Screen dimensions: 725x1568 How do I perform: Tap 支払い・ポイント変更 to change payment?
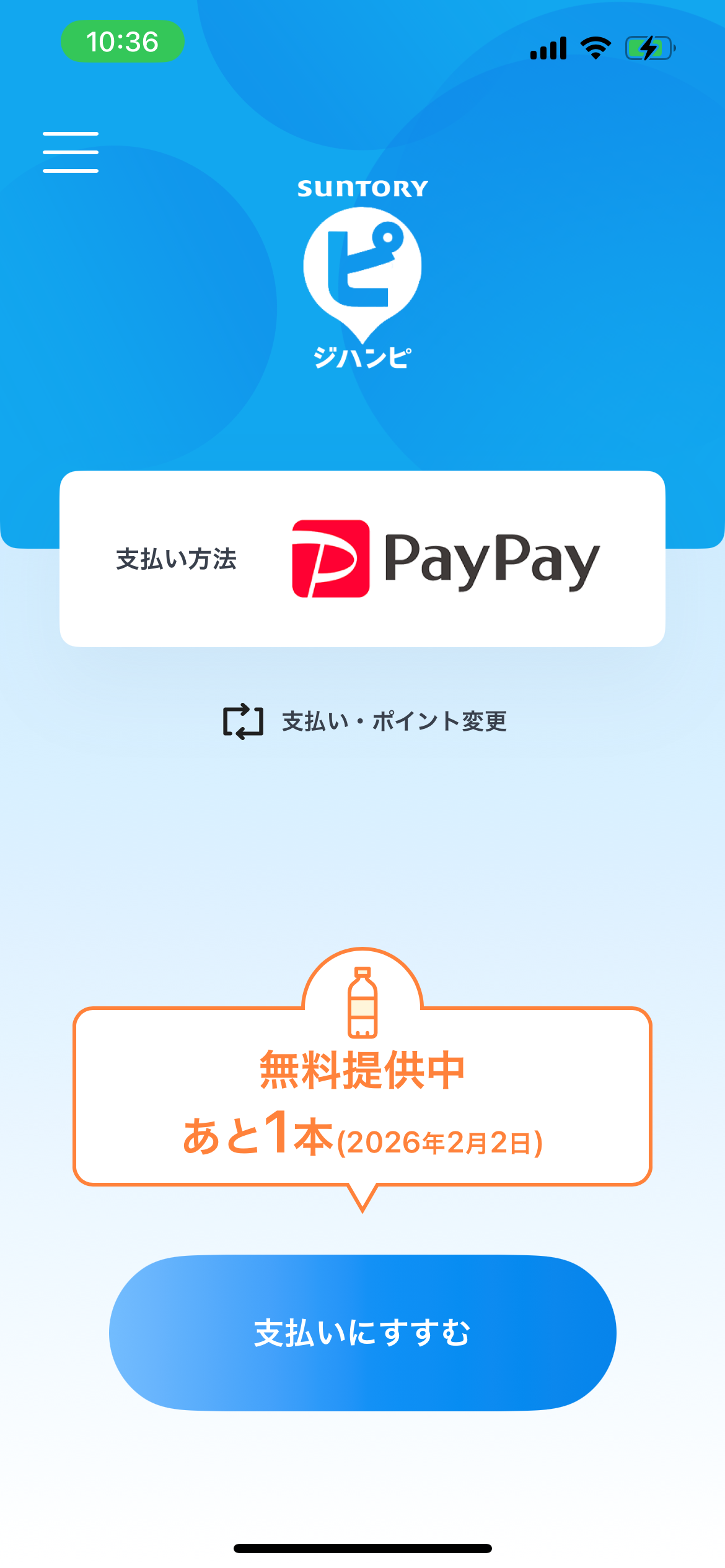365,721
